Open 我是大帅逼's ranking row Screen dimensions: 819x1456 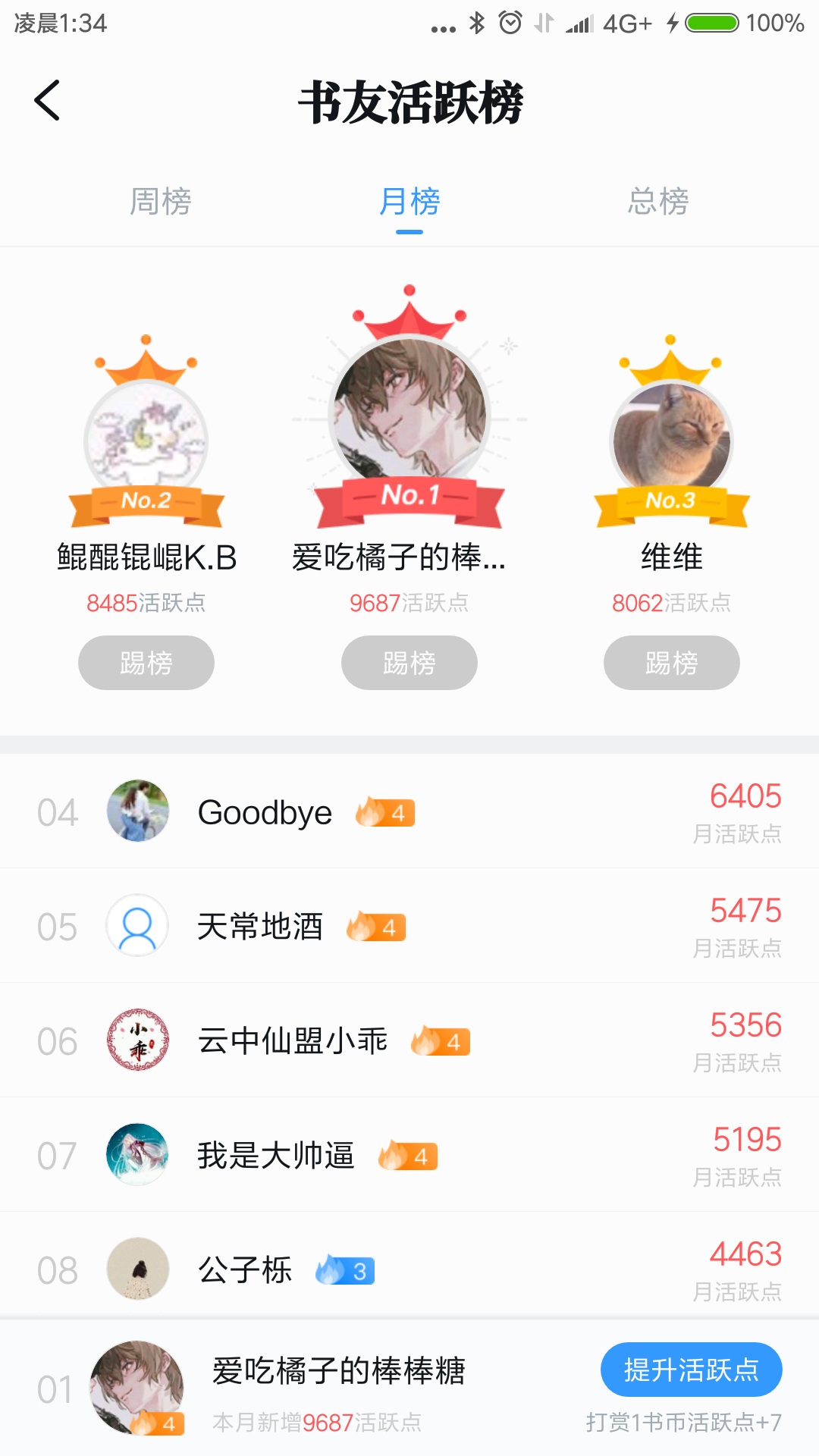coord(409,1155)
